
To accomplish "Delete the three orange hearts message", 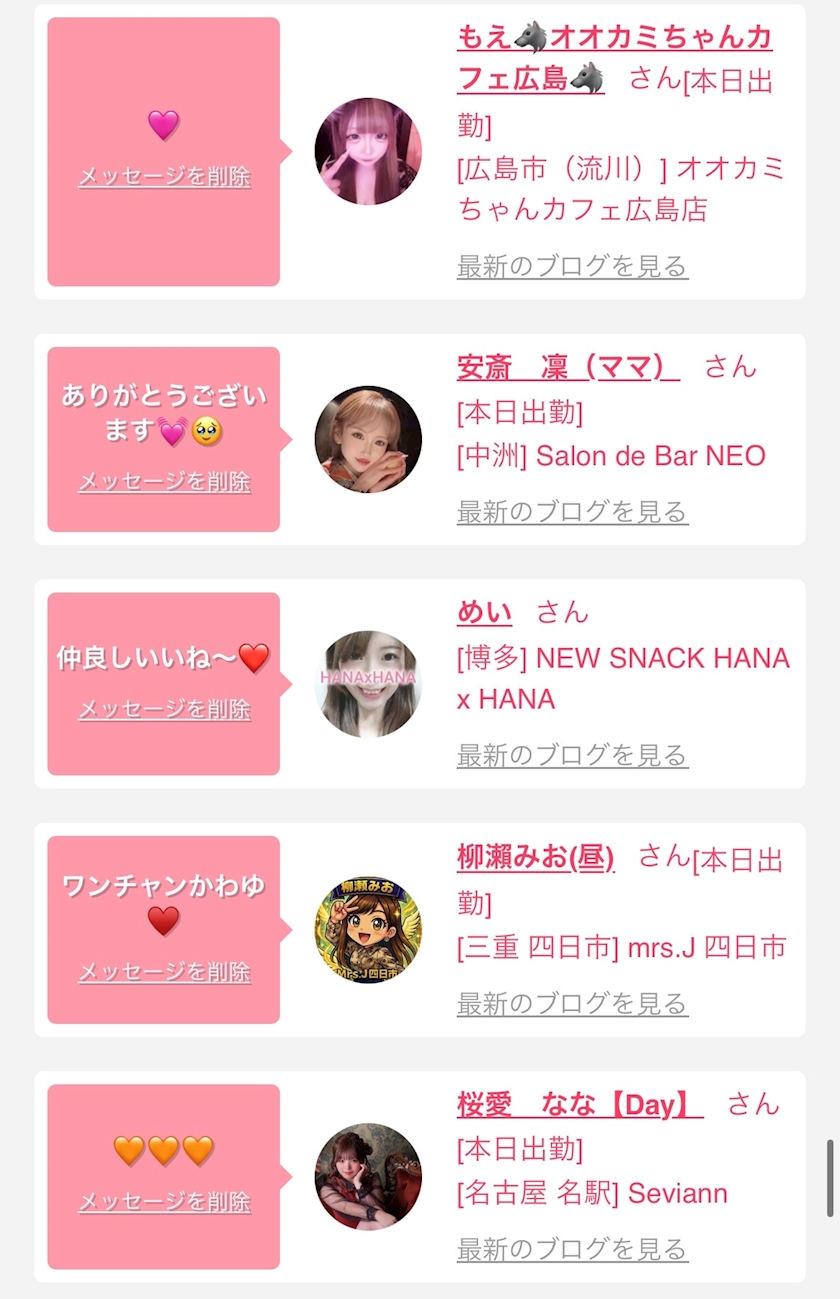I will tap(164, 1201).
